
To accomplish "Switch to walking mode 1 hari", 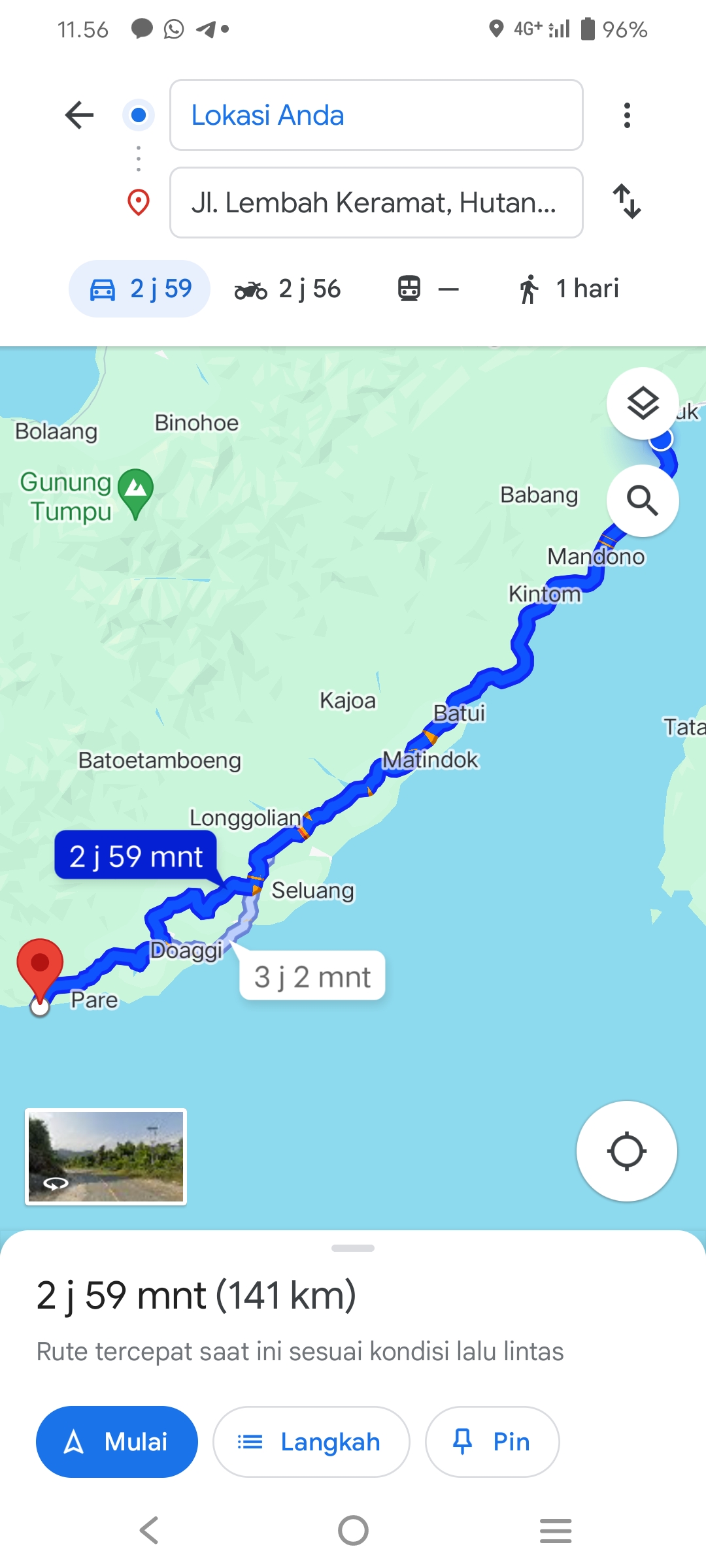I will [x=569, y=289].
